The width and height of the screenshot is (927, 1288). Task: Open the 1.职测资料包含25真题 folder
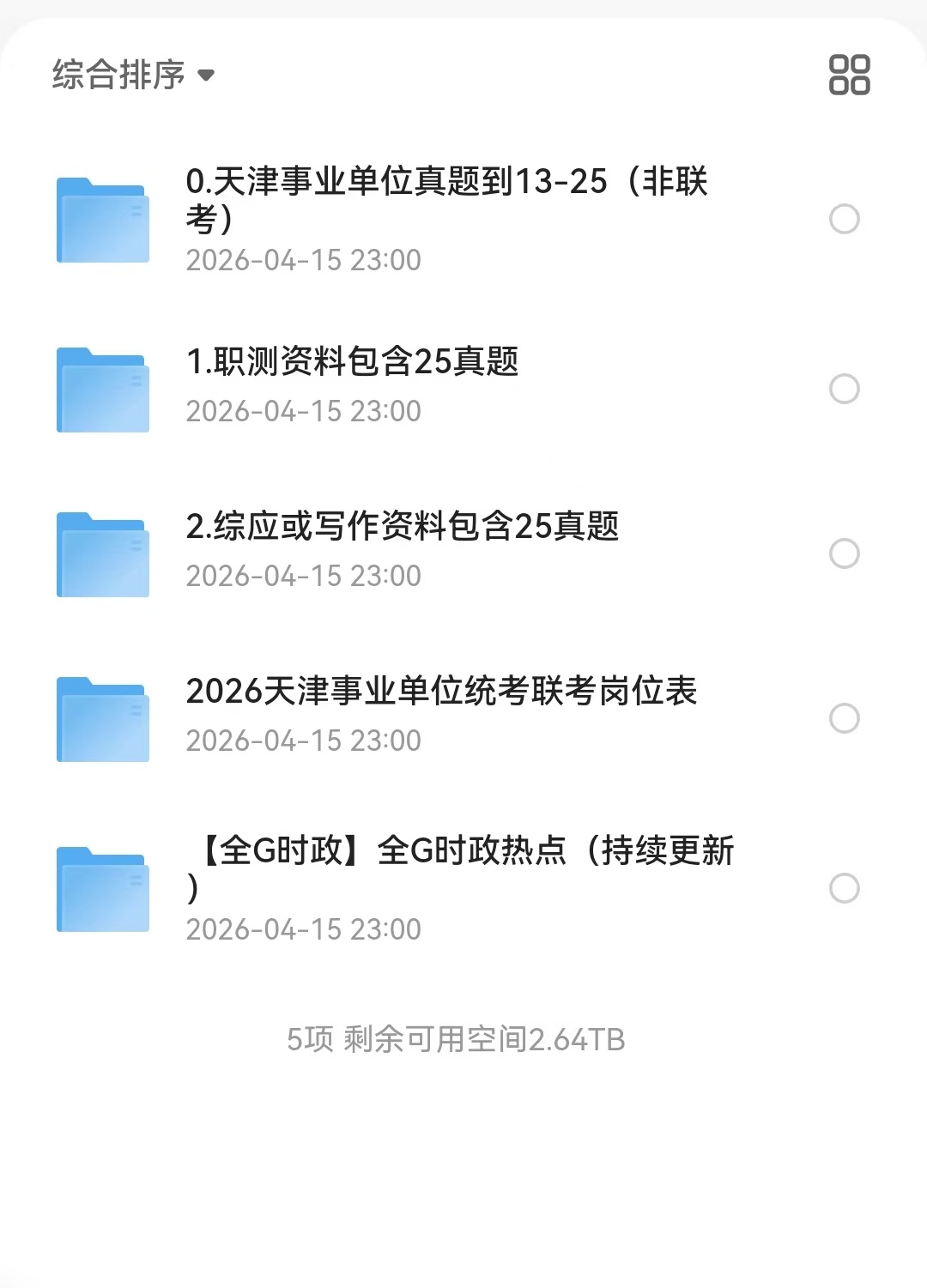[x=352, y=362]
